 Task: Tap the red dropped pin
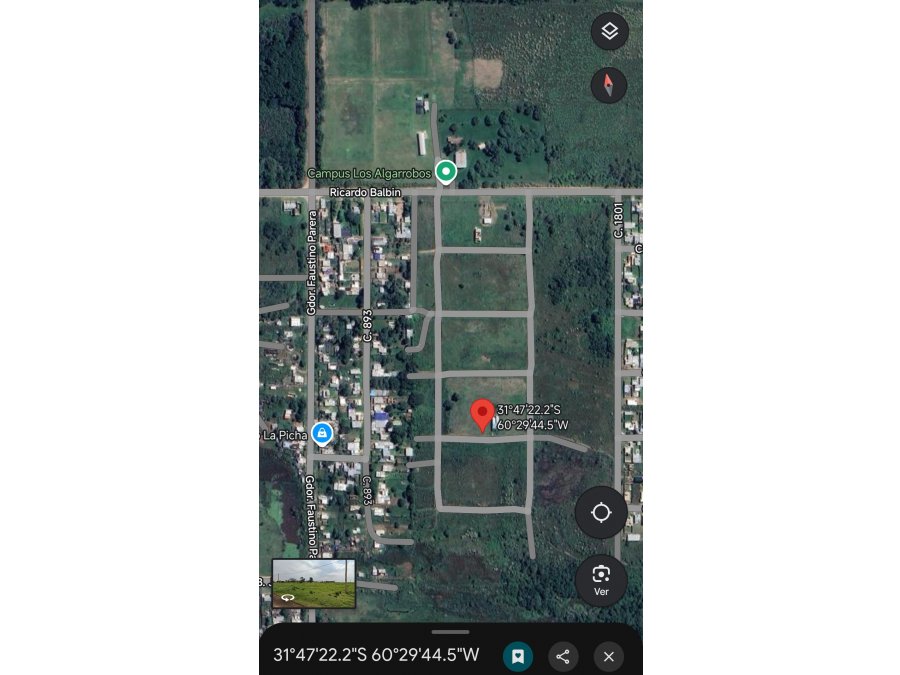(483, 414)
